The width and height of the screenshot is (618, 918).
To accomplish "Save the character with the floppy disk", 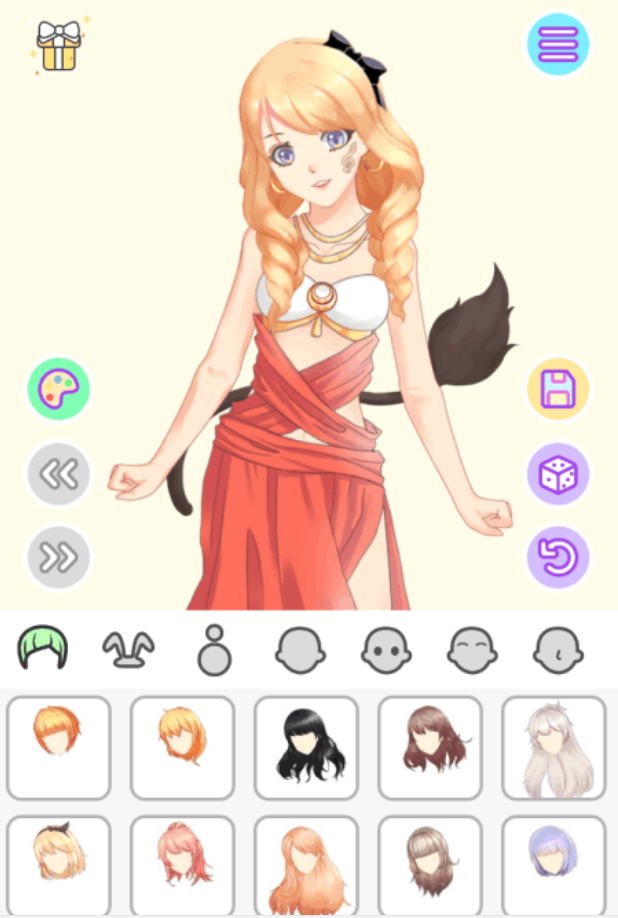I will coord(558,388).
